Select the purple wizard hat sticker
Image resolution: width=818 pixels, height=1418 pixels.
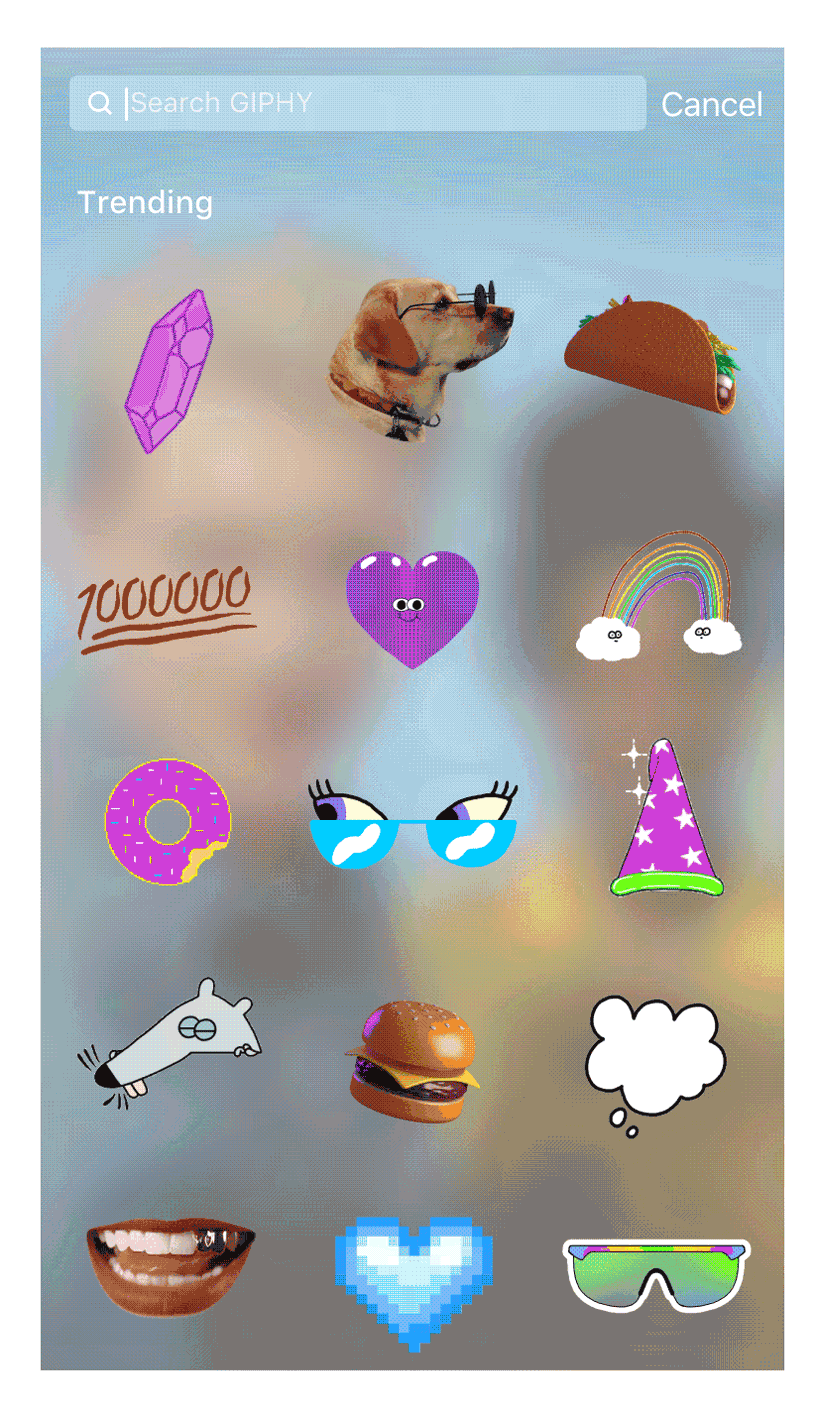[x=664, y=818]
